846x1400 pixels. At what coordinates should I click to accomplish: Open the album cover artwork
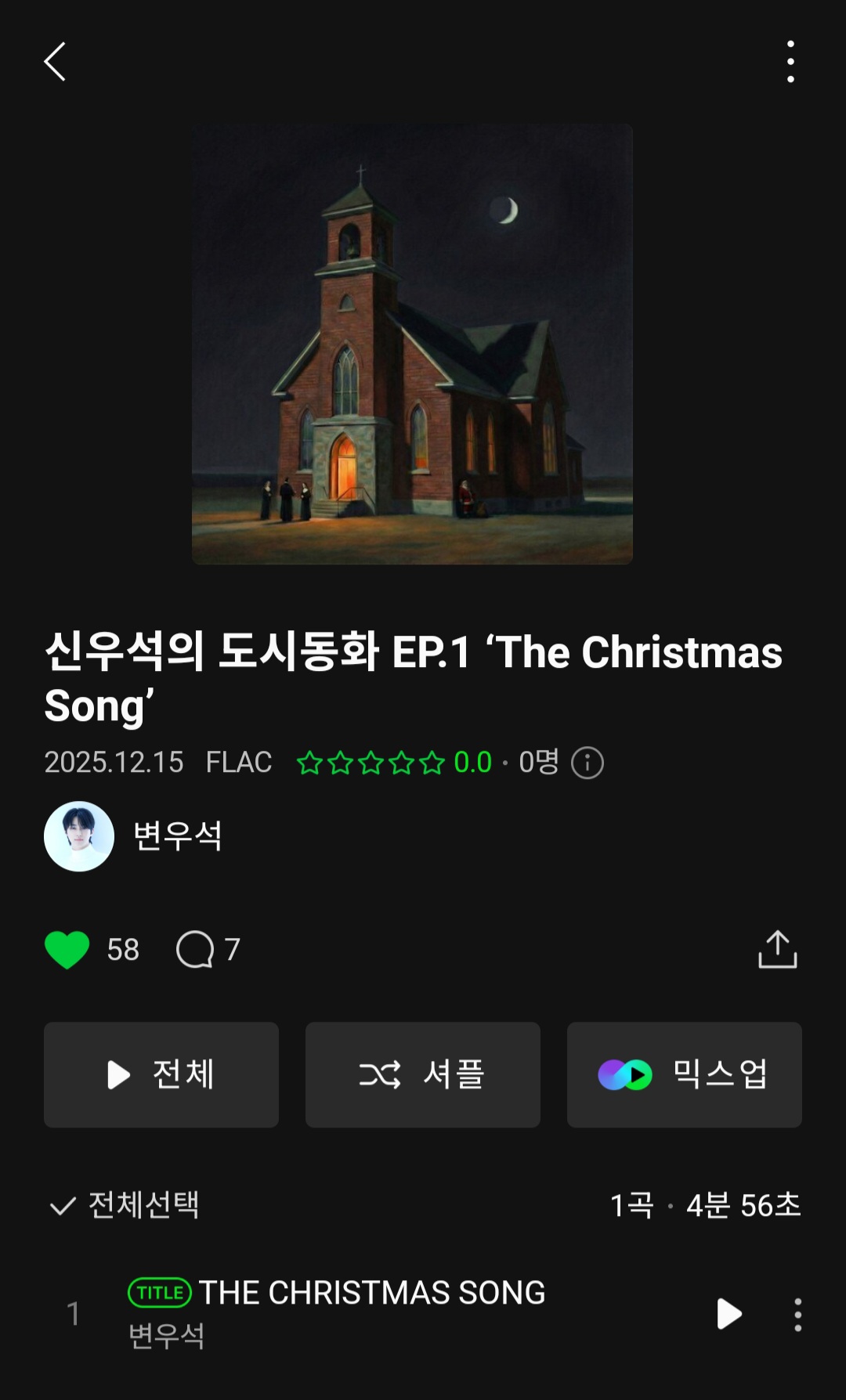[x=412, y=344]
